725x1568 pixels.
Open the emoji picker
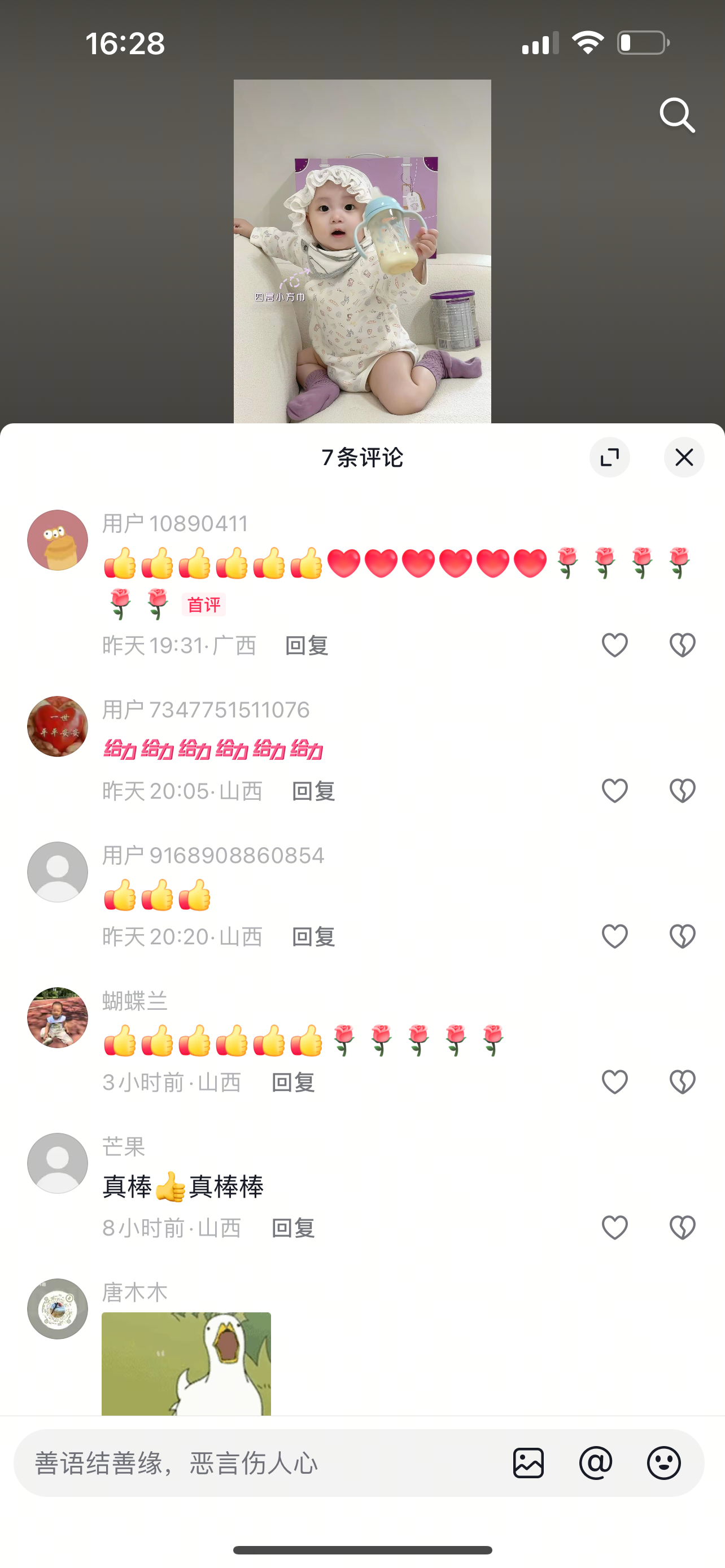(x=663, y=1462)
